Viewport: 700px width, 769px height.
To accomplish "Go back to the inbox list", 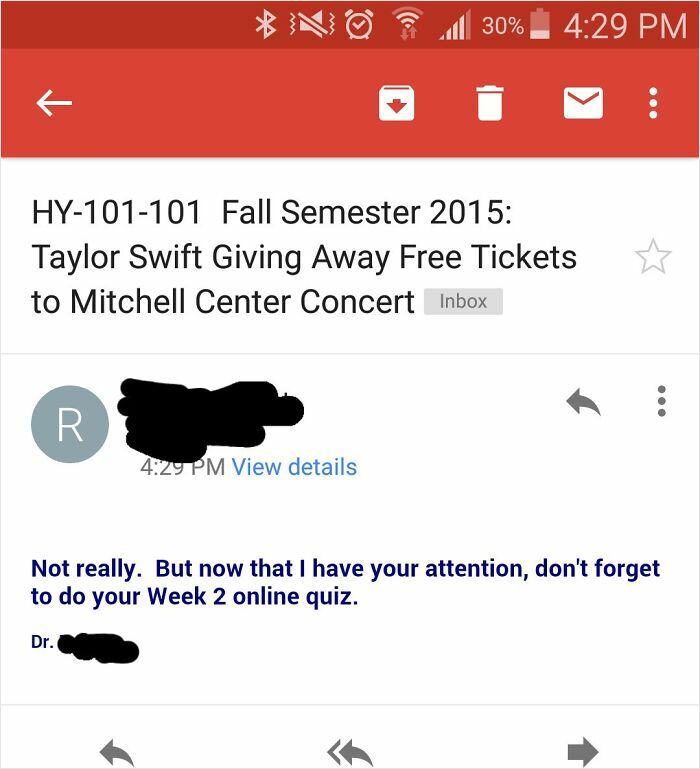I will (x=54, y=102).
